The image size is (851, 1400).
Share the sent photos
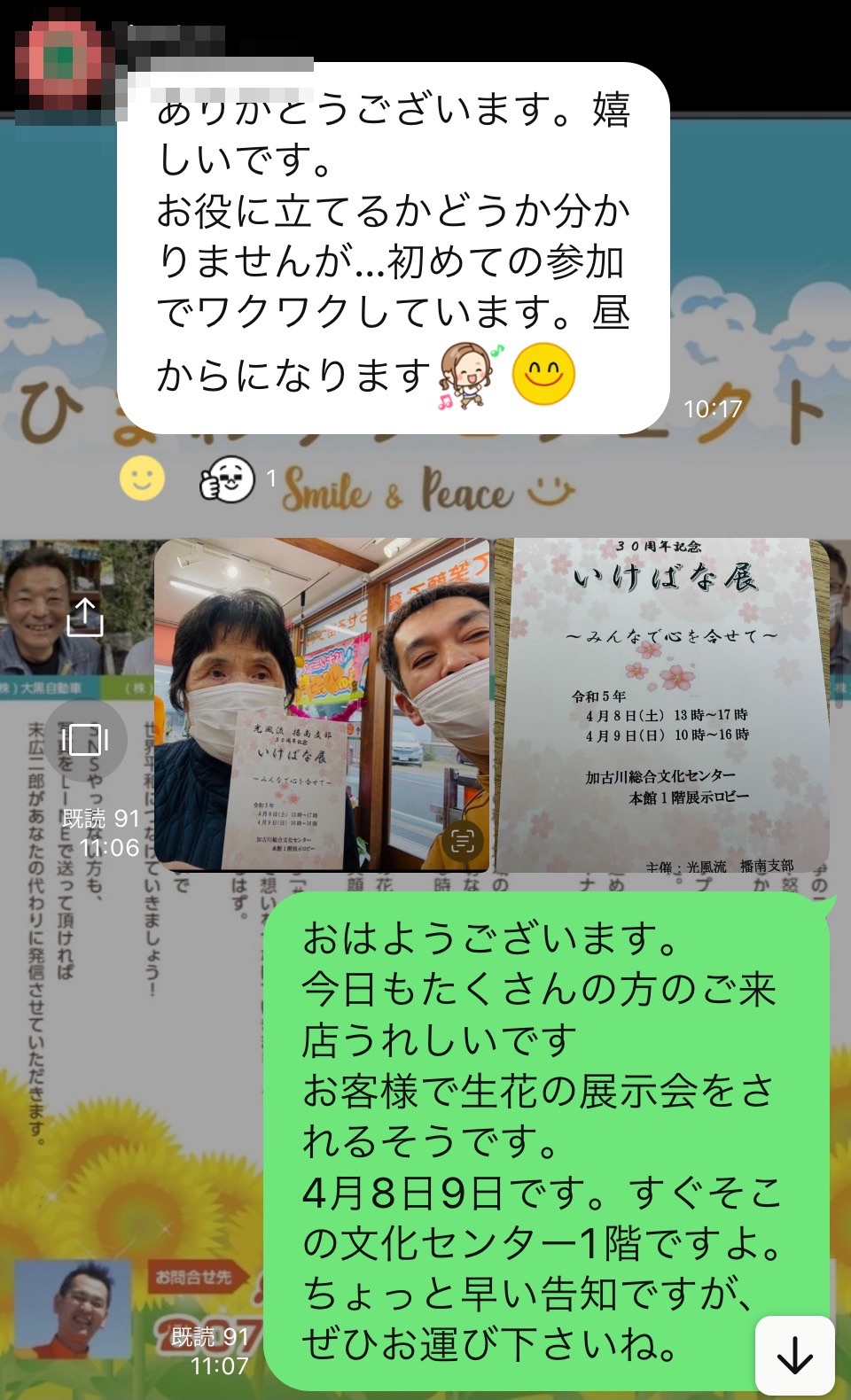click(x=85, y=617)
